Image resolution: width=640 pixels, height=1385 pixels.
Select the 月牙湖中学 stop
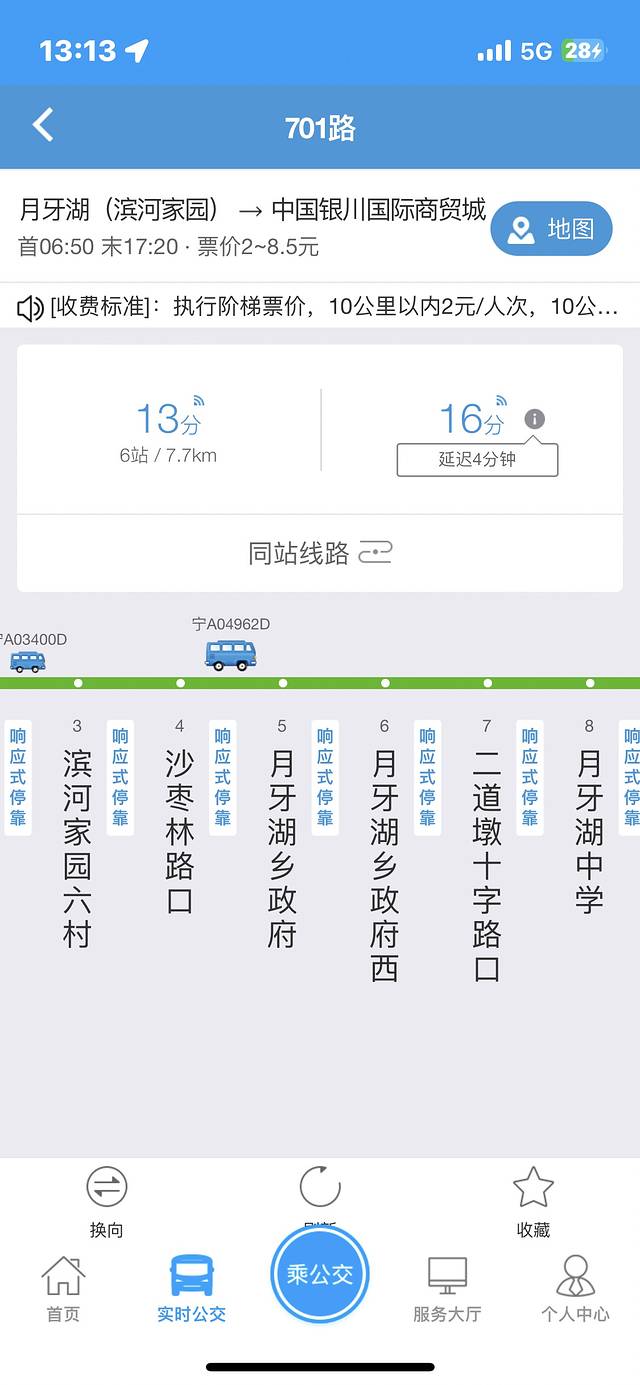click(589, 830)
